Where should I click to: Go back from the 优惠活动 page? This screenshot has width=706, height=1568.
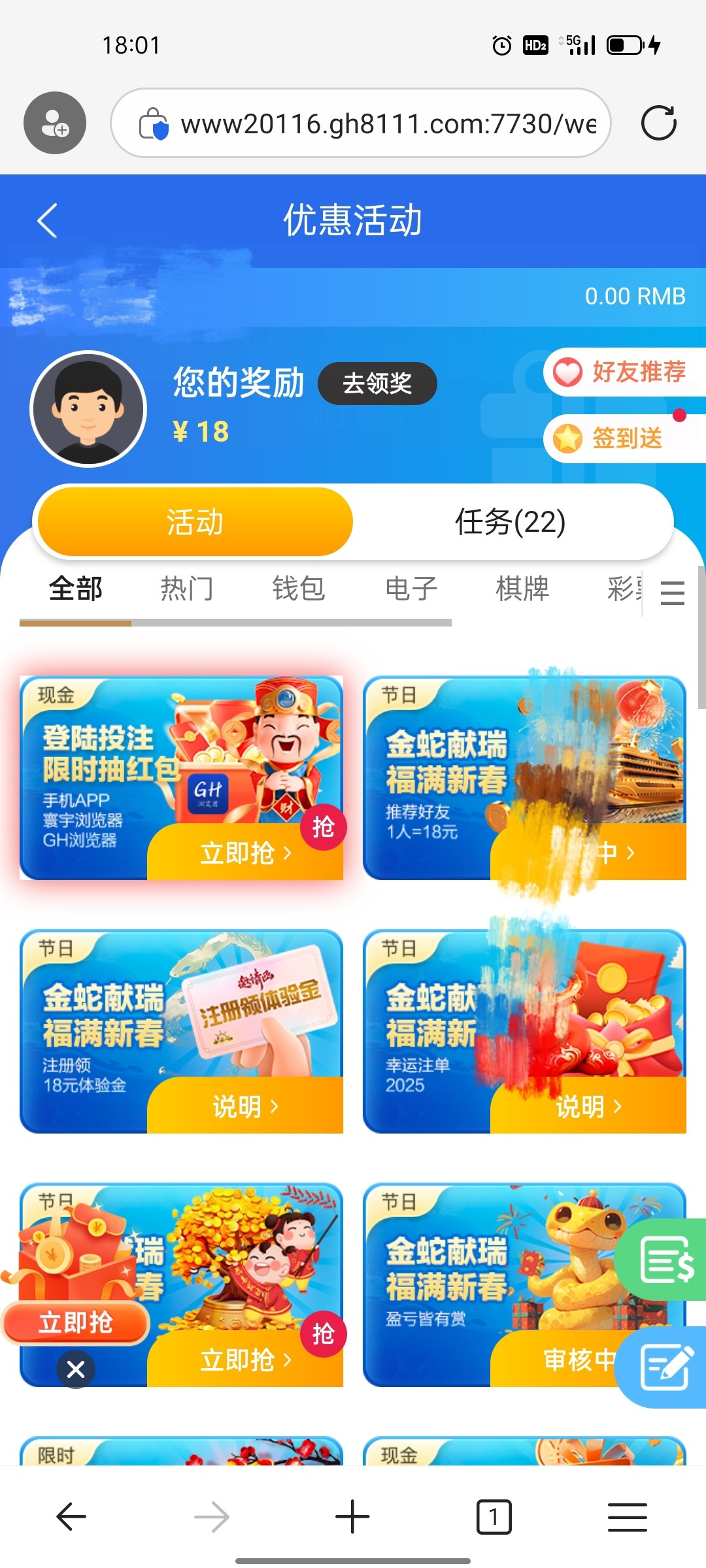[48, 221]
